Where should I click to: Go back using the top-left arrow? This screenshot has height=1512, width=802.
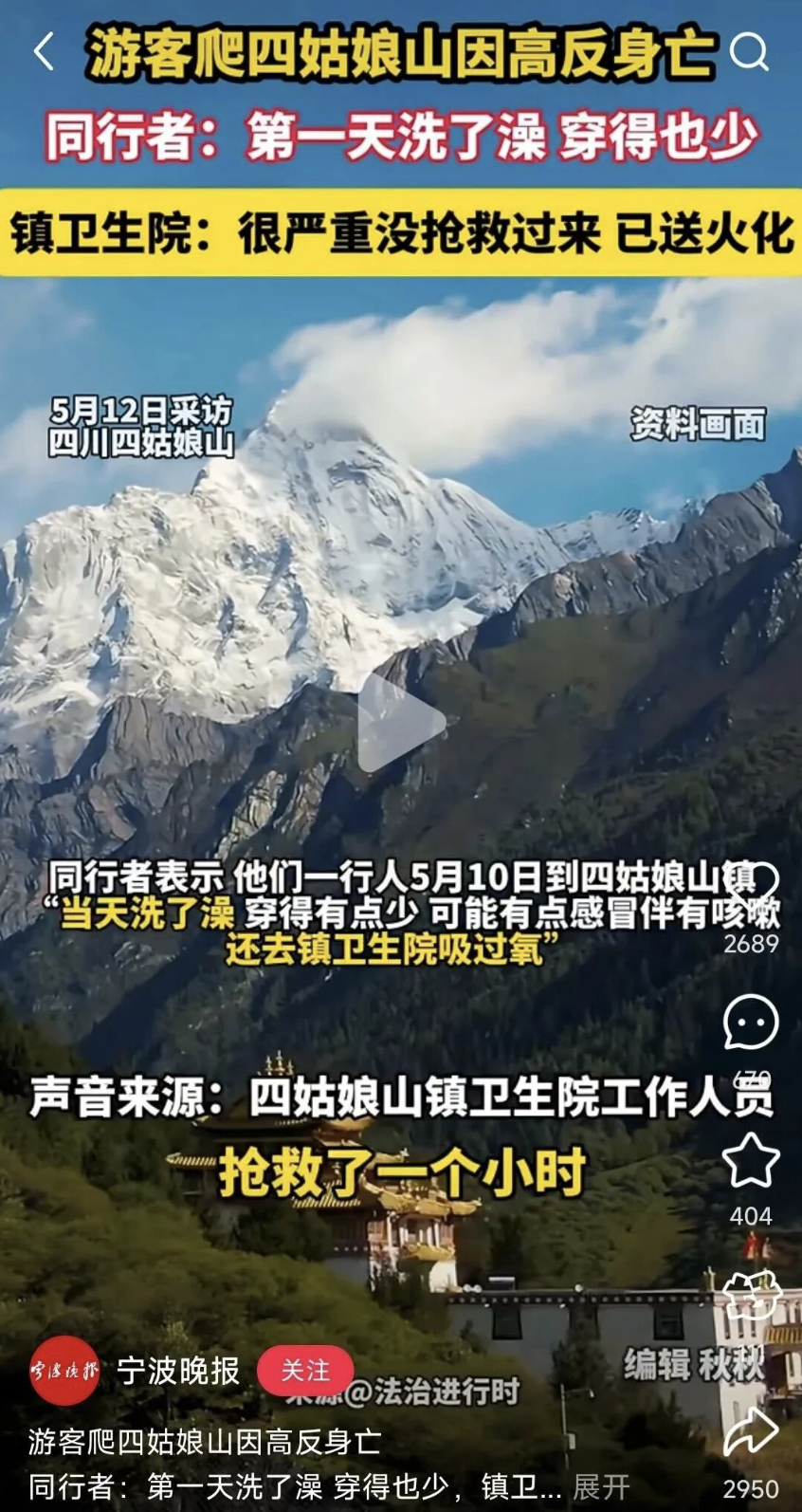click(x=44, y=51)
